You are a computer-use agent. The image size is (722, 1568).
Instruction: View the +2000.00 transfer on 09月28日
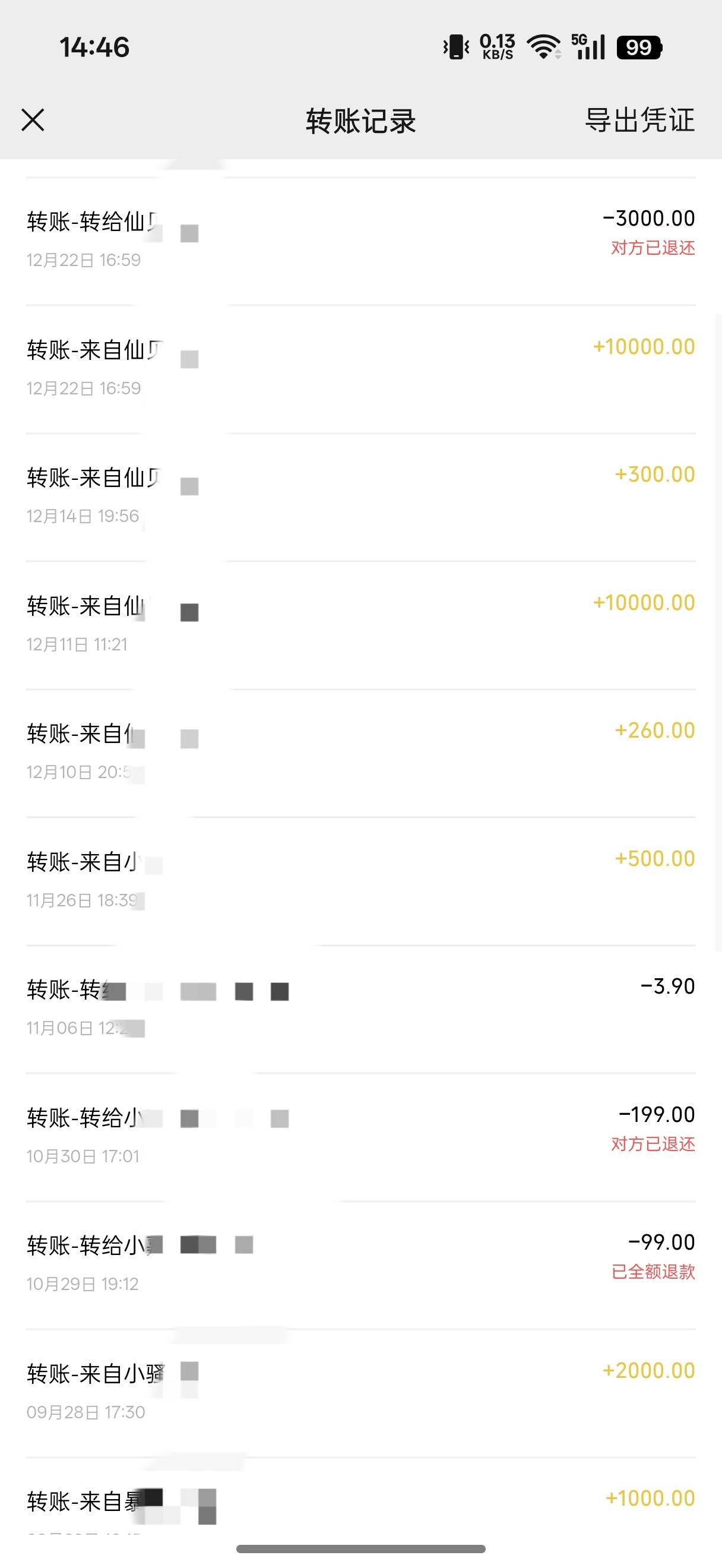click(x=360, y=1391)
